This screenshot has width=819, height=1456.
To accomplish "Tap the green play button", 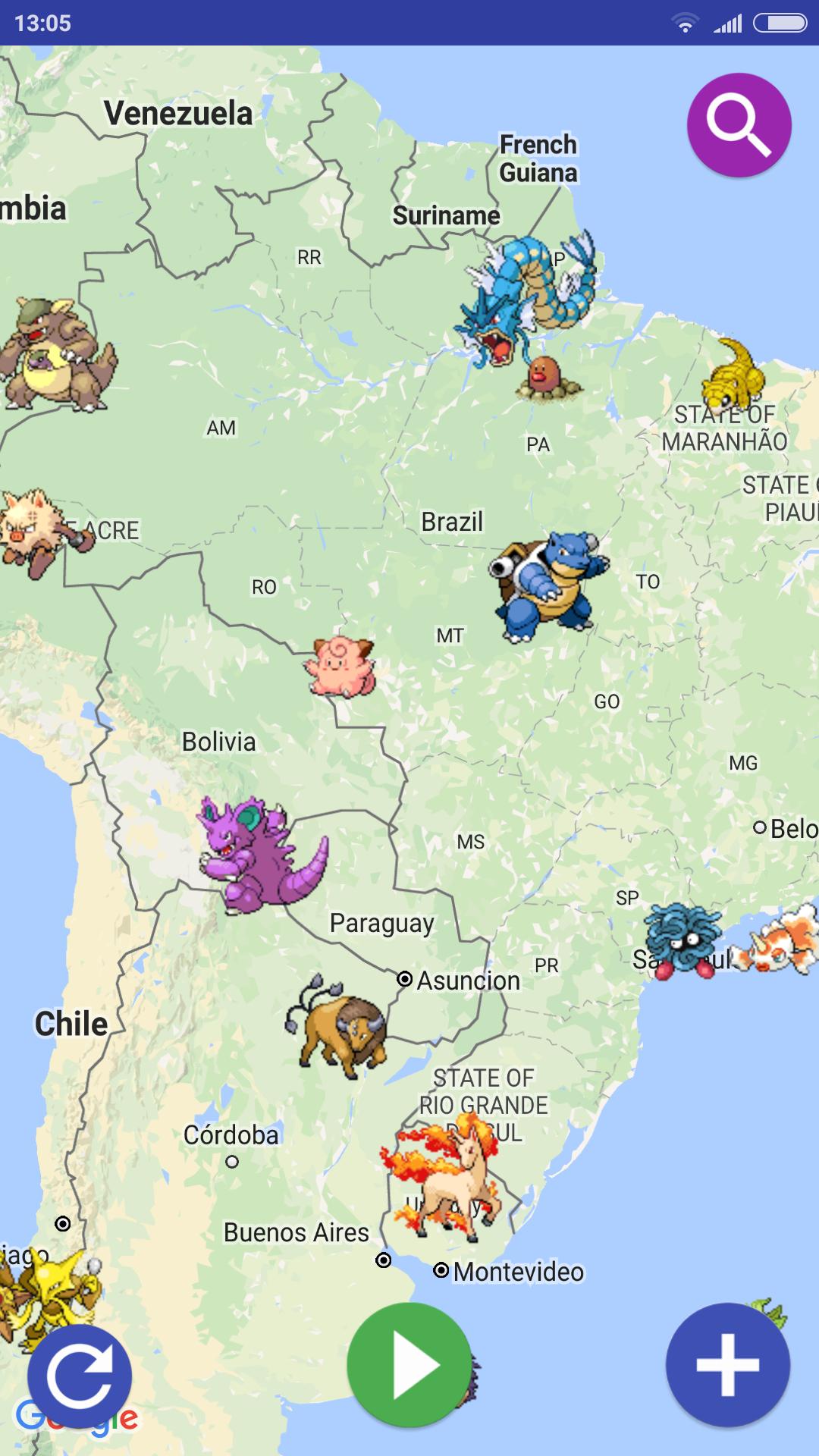I will [409, 1365].
